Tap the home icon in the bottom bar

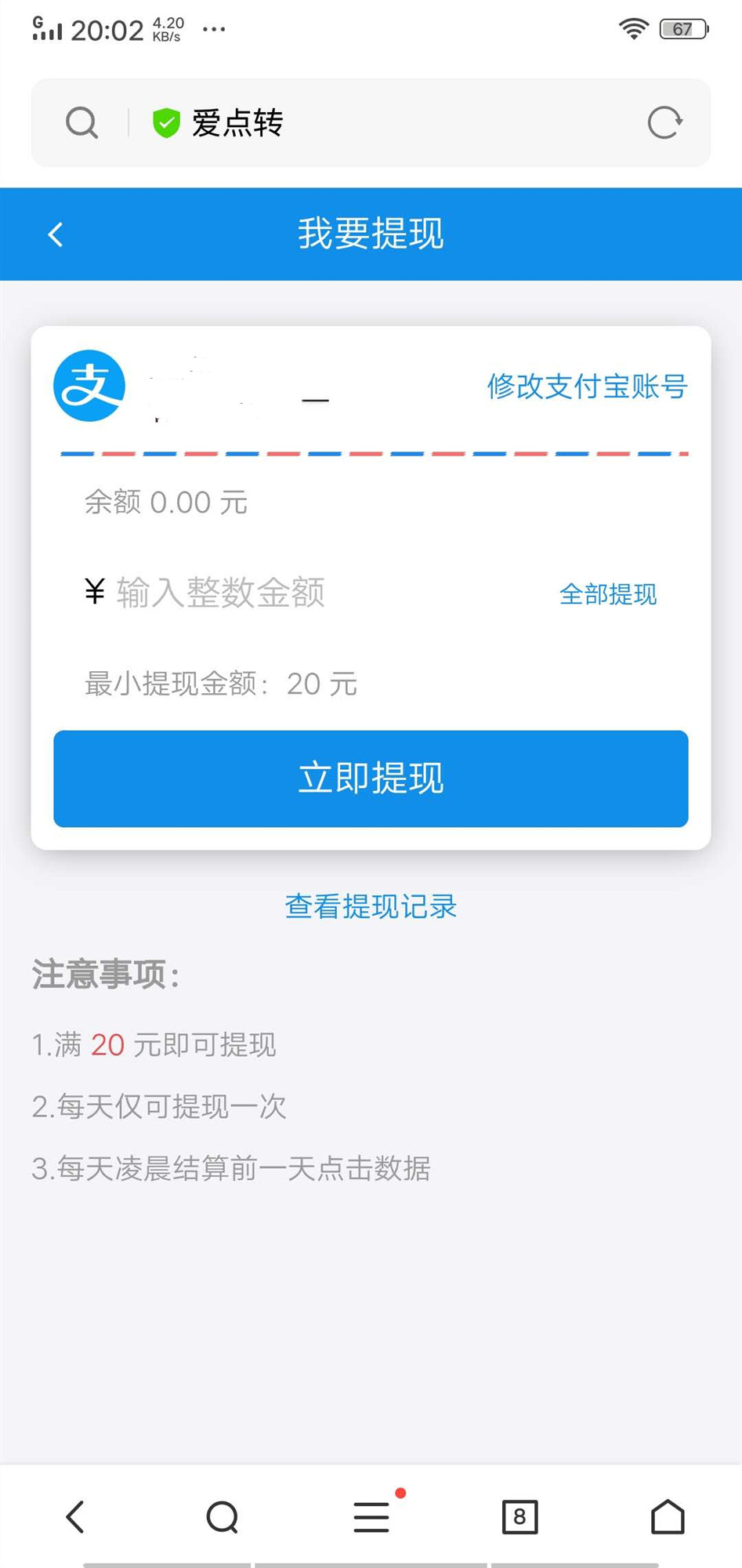pyautogui.click(x=668, y=1515)
